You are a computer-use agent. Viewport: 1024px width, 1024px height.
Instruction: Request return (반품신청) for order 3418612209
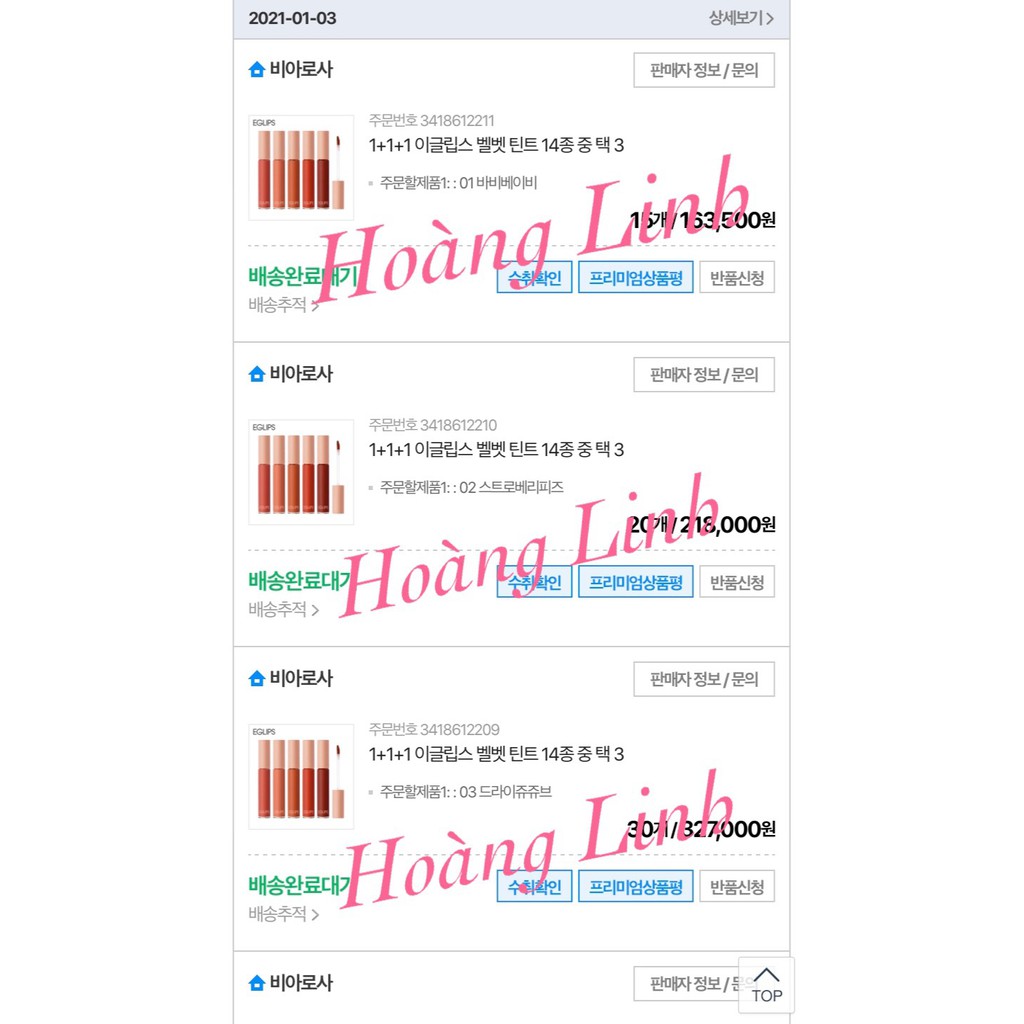(x=737, y=886)
